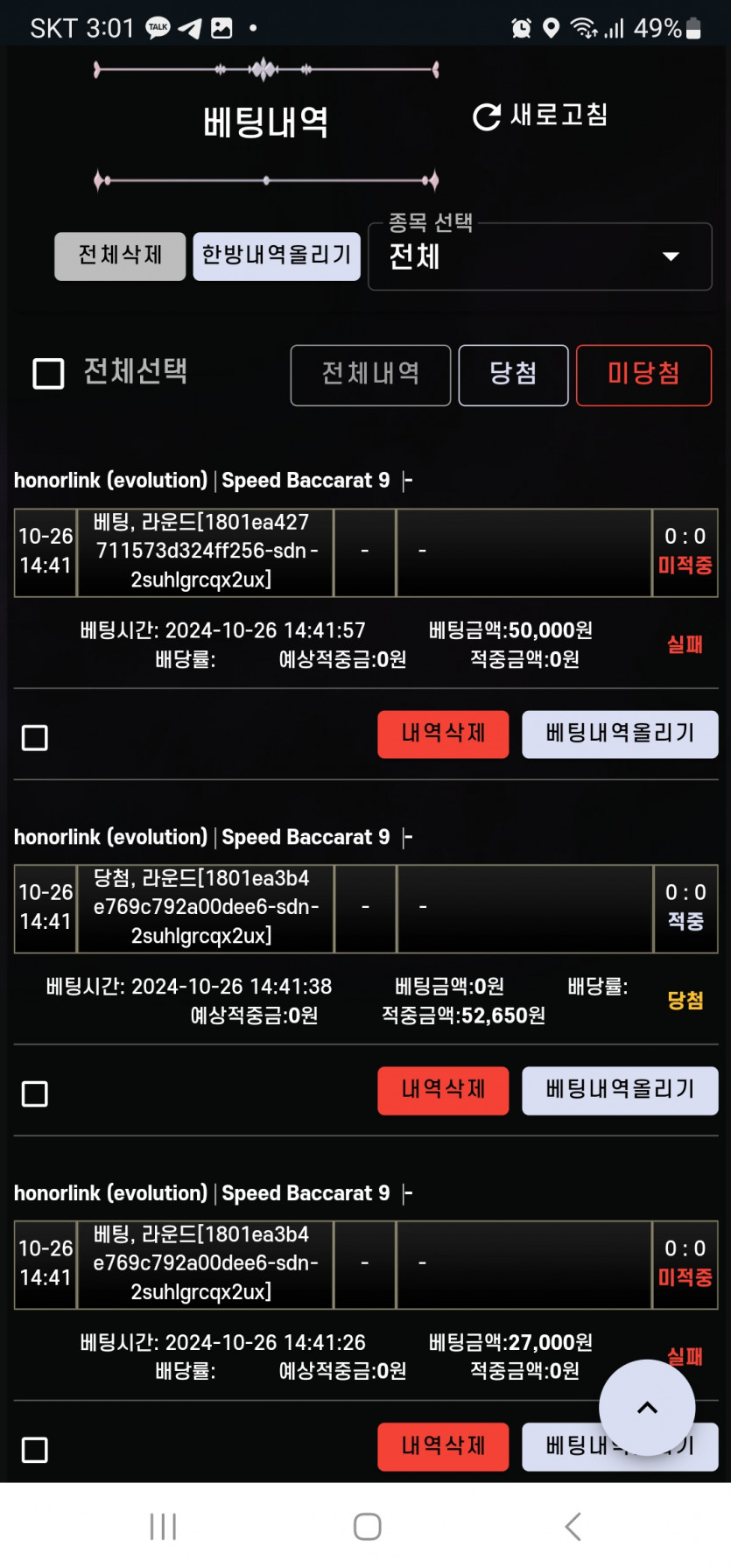
Task: Tap the scroll-to-top arrow button
Action: coord(647,1408)
